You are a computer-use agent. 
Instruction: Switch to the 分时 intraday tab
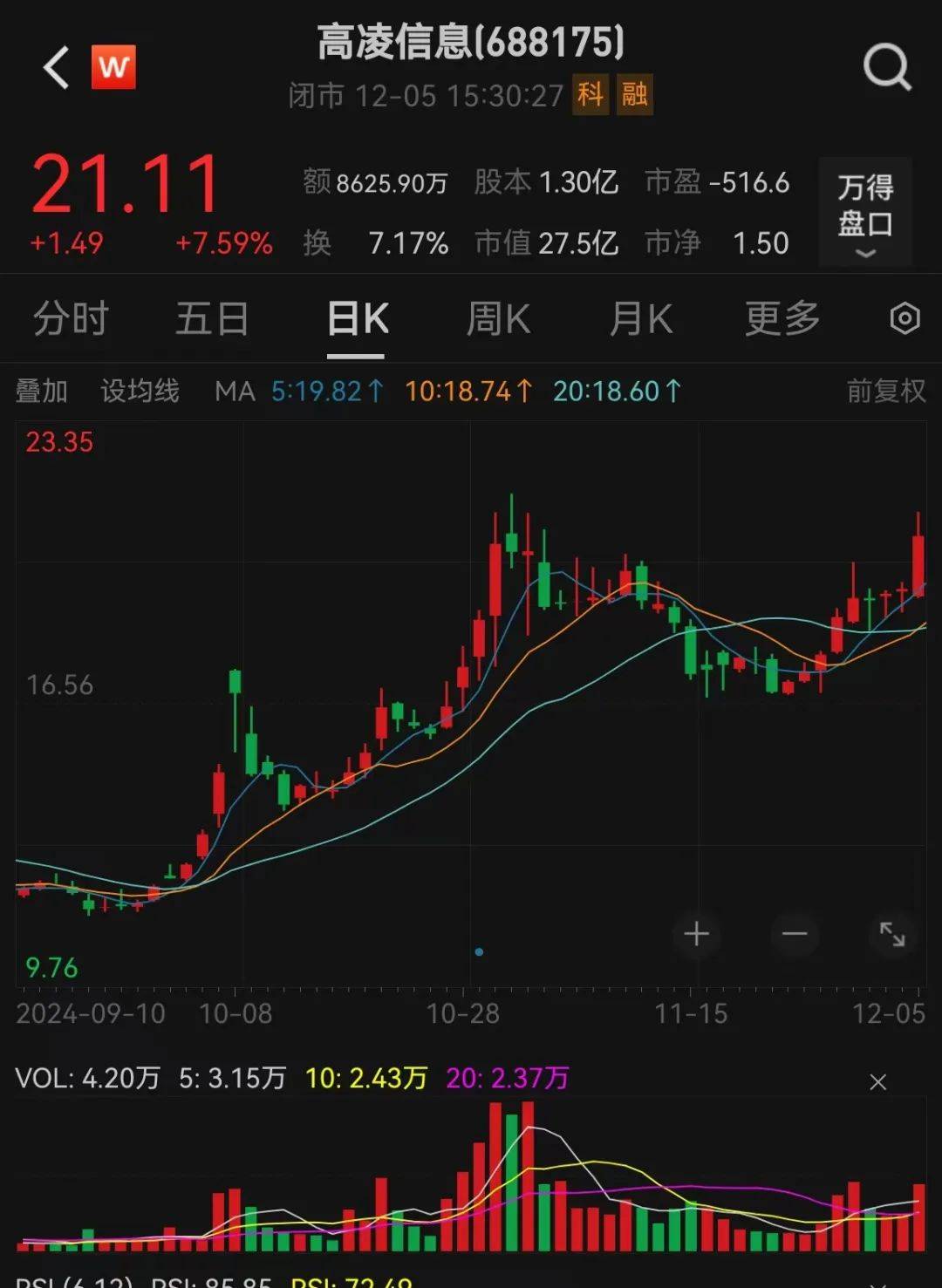click(x=70, y=319)
